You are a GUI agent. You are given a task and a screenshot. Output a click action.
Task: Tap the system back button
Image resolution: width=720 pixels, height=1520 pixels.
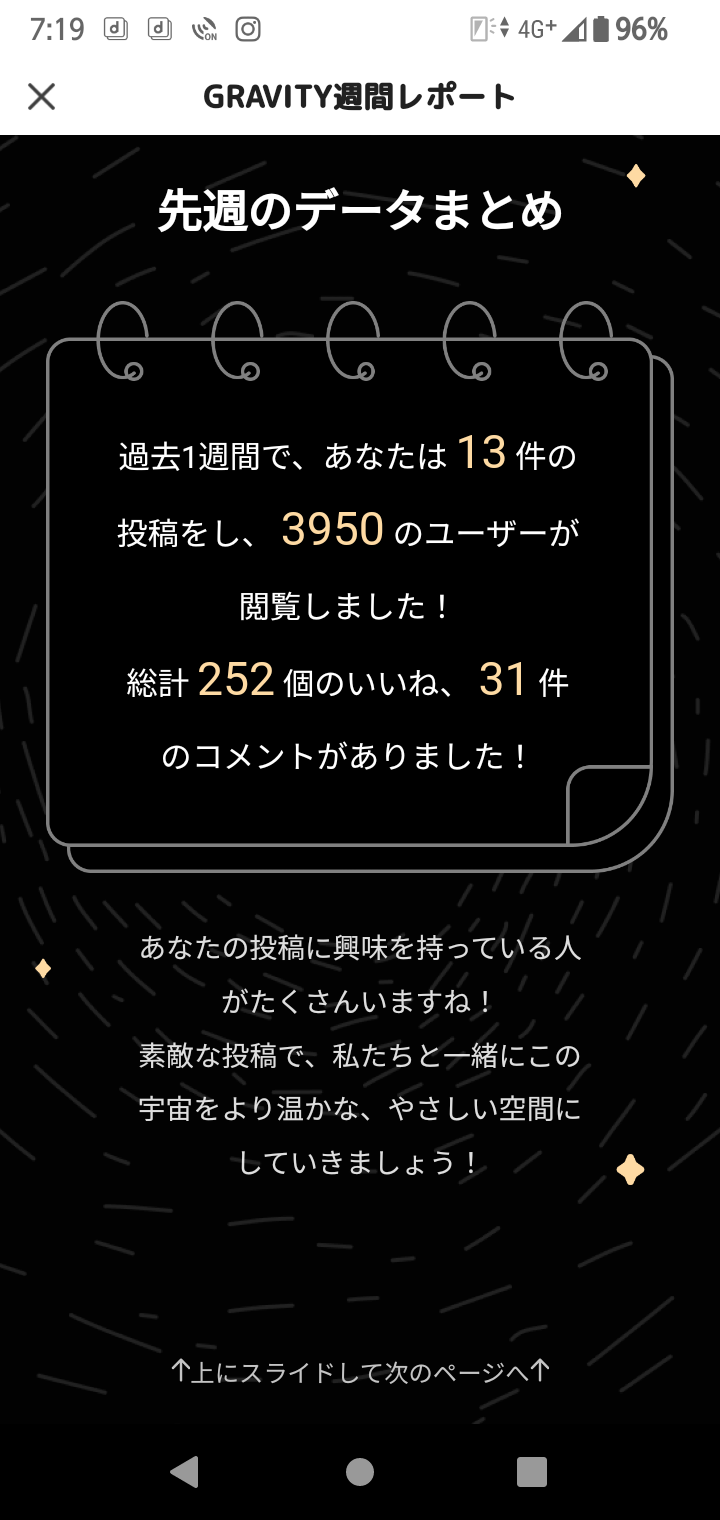click(x=185, y=1471)
